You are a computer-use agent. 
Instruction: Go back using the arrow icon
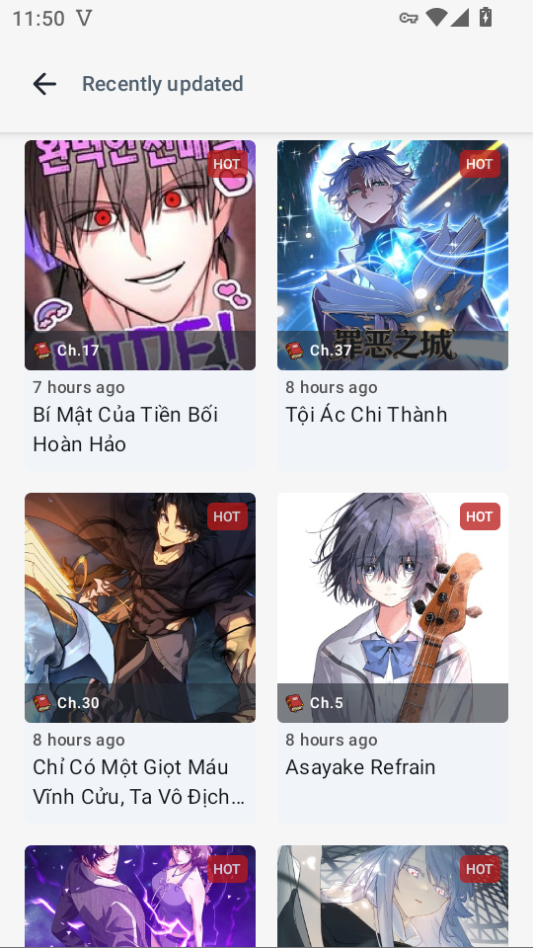click(44, 83)
